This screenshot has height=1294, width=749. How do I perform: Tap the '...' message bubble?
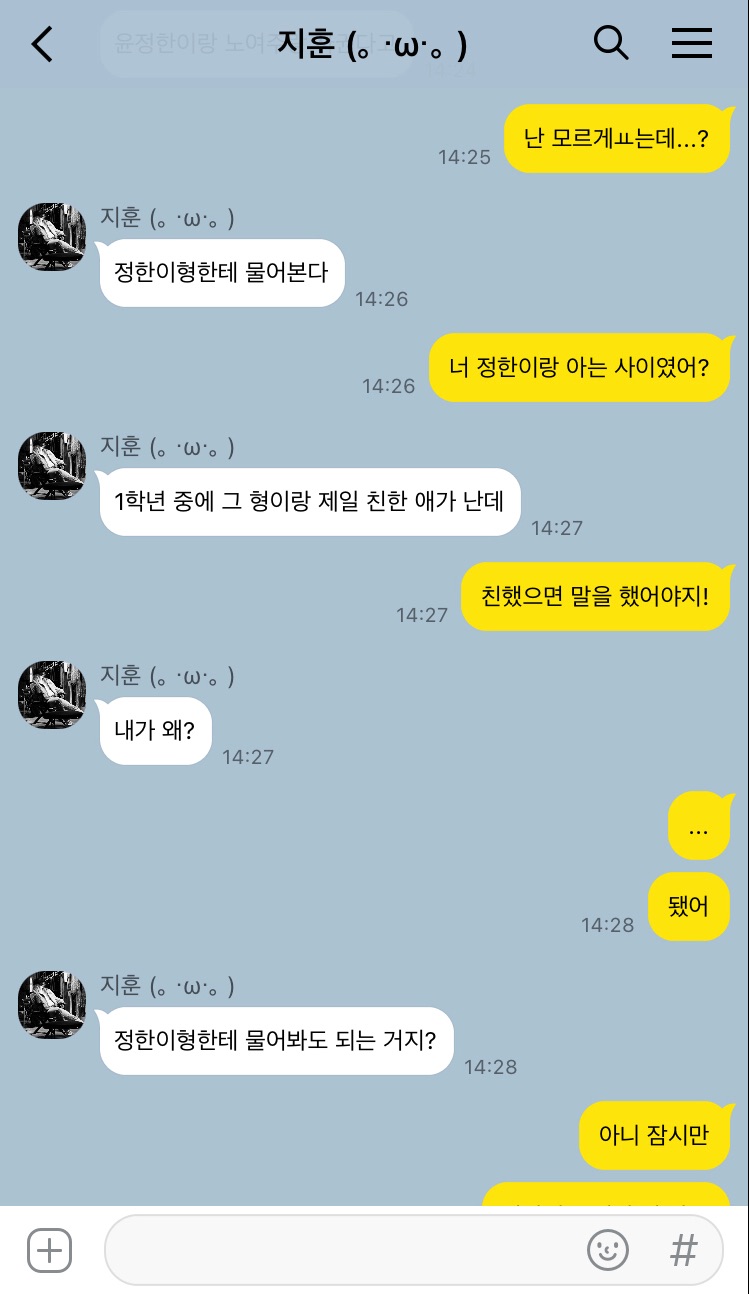[699, 828]
